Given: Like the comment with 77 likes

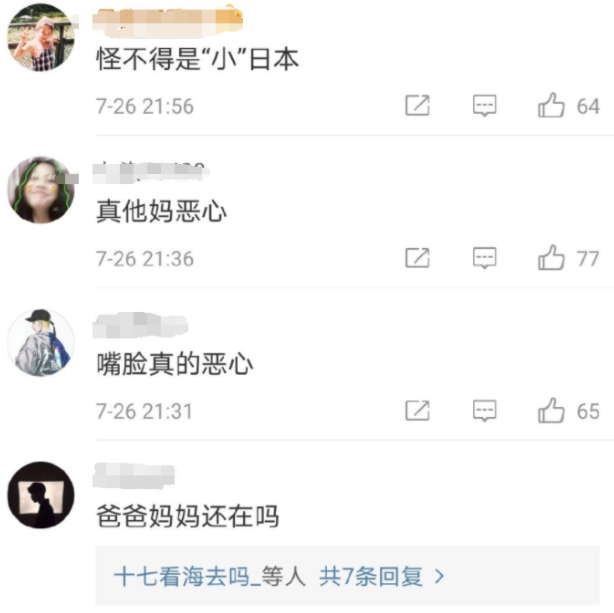Looking at the screenshot, I should (552, 258).
